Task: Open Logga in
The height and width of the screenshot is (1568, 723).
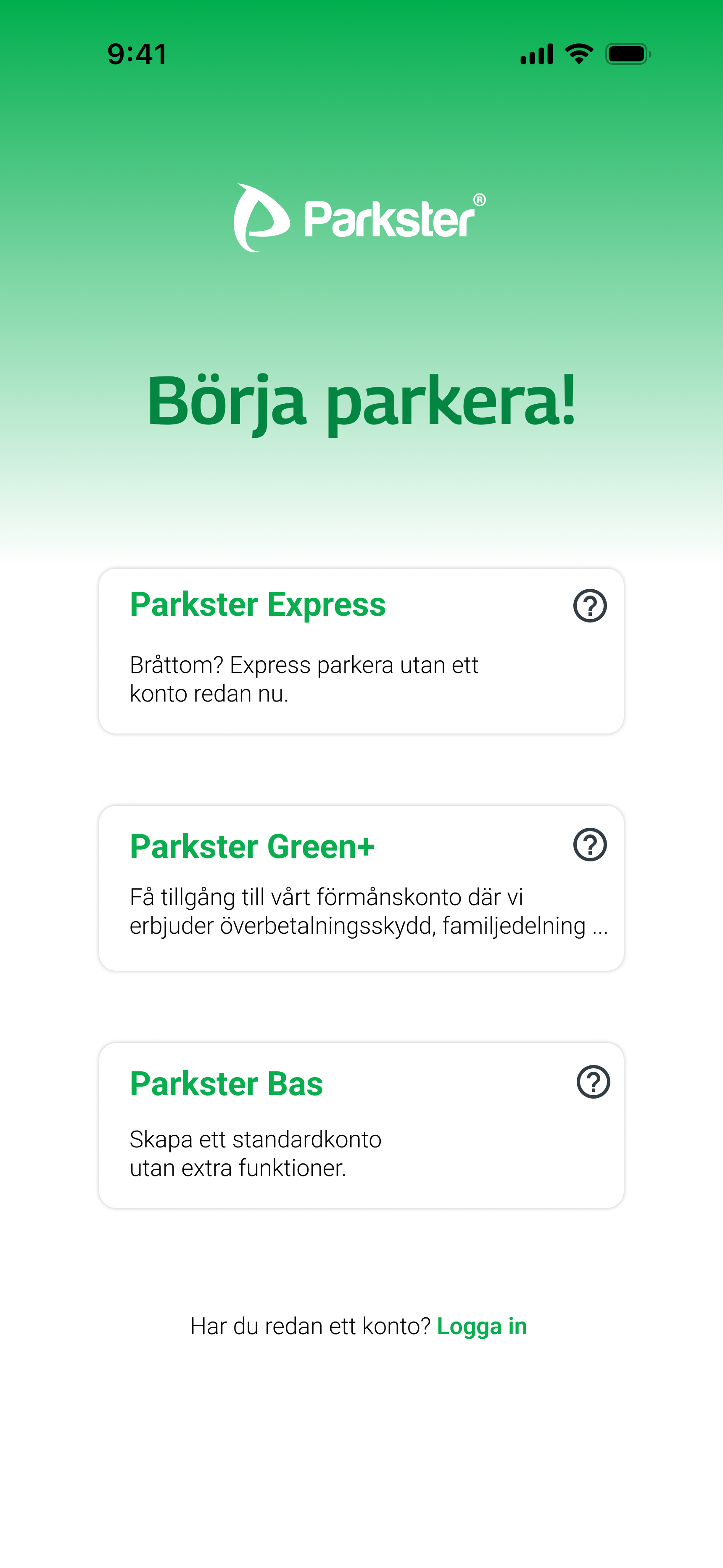Action: point(483,1325)
